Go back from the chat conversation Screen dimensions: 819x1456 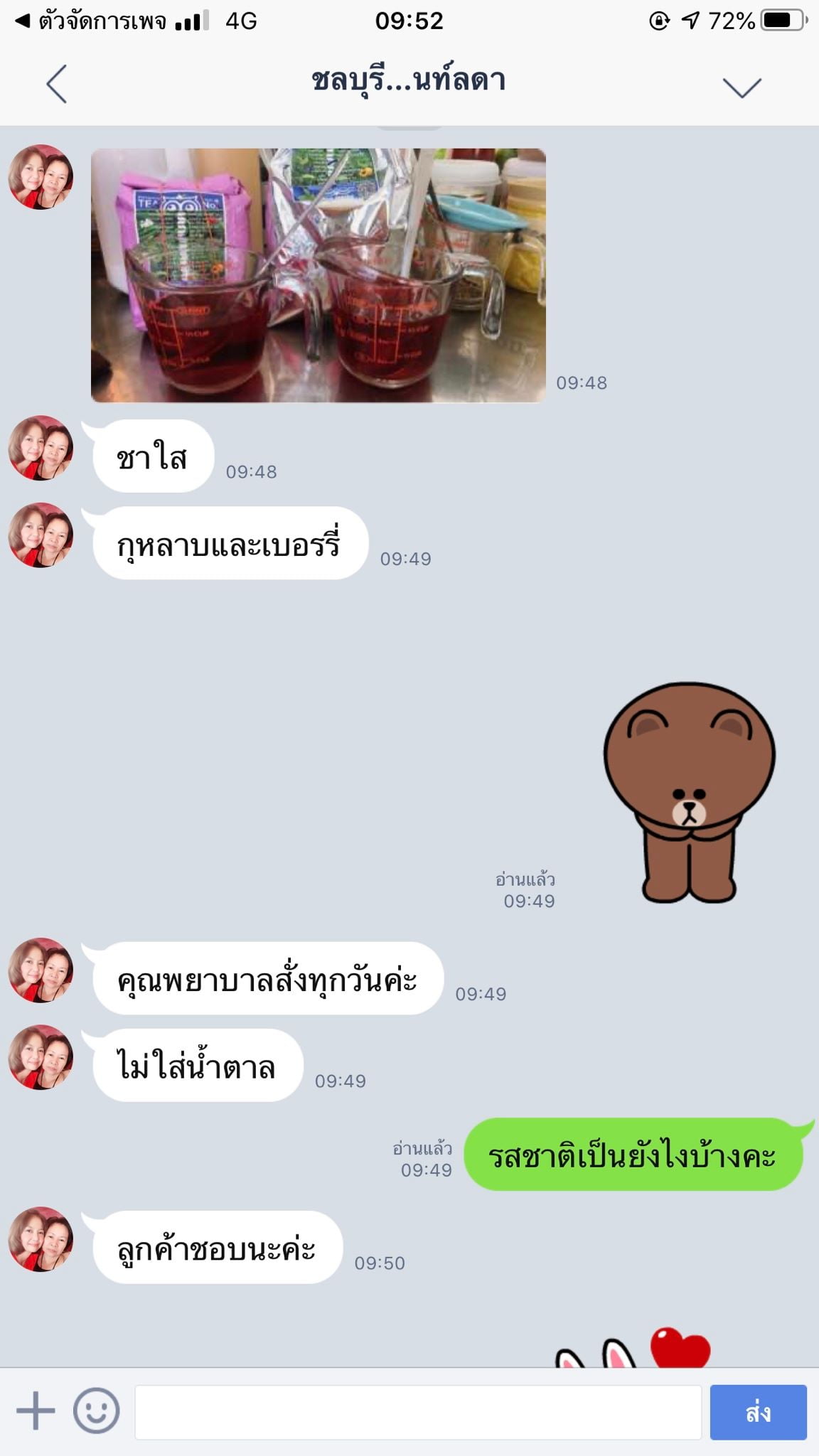[x=56, y=84]
